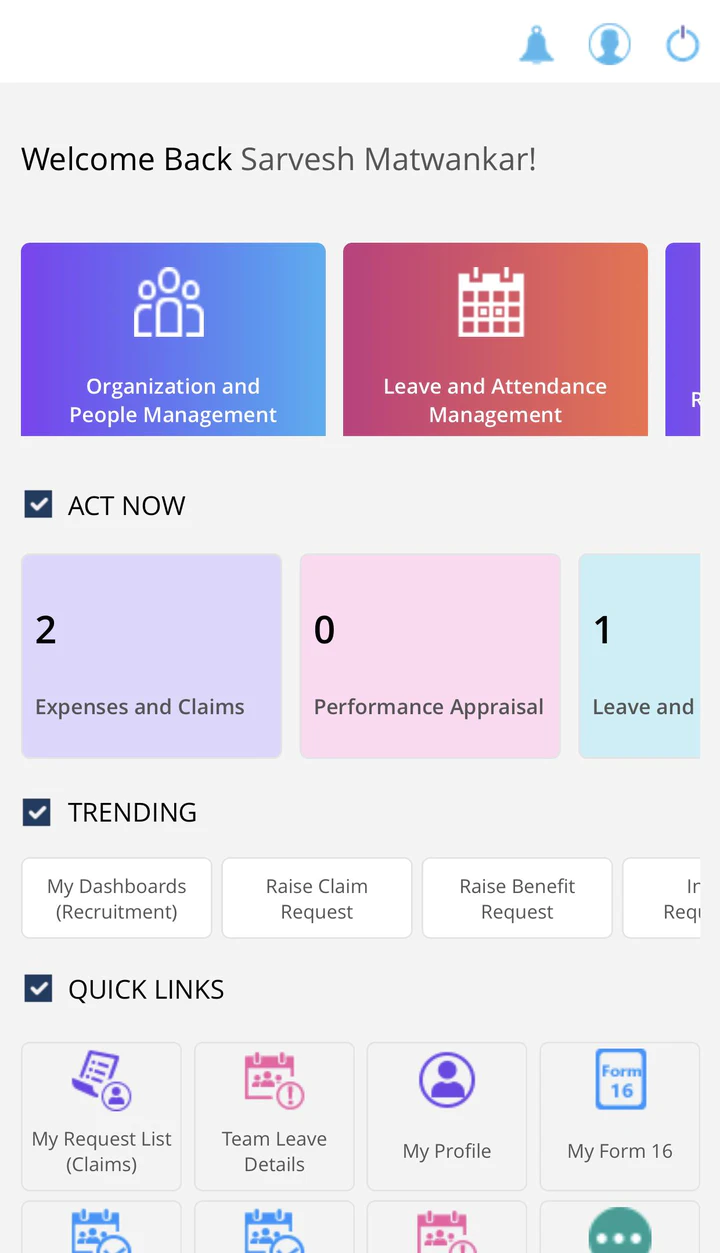Uncheck the ACT NOW checkbox
The image size is (720, 1253).
click(x=38, y=504)
